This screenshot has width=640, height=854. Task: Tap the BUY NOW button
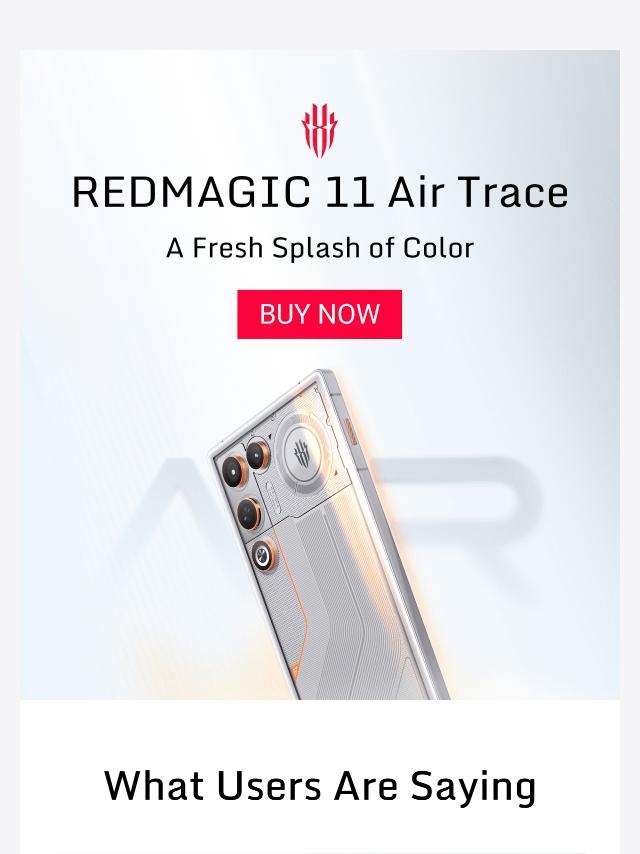tap(319, 314)
